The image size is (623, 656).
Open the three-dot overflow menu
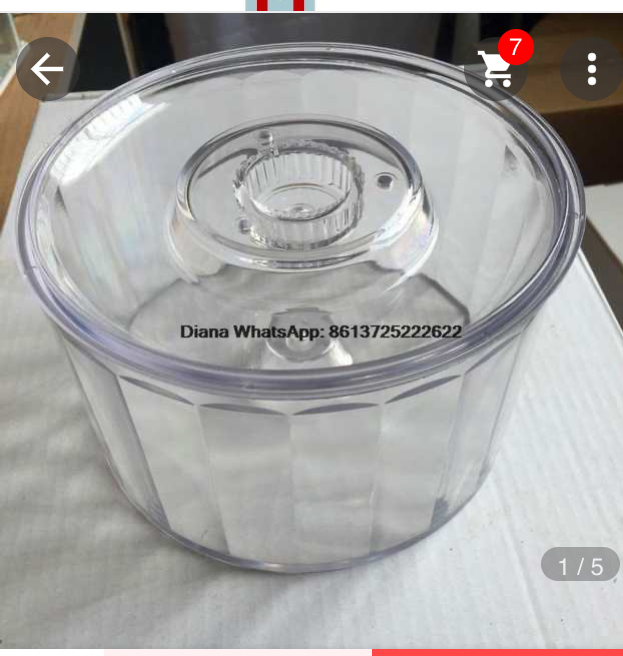coord(591,68)
